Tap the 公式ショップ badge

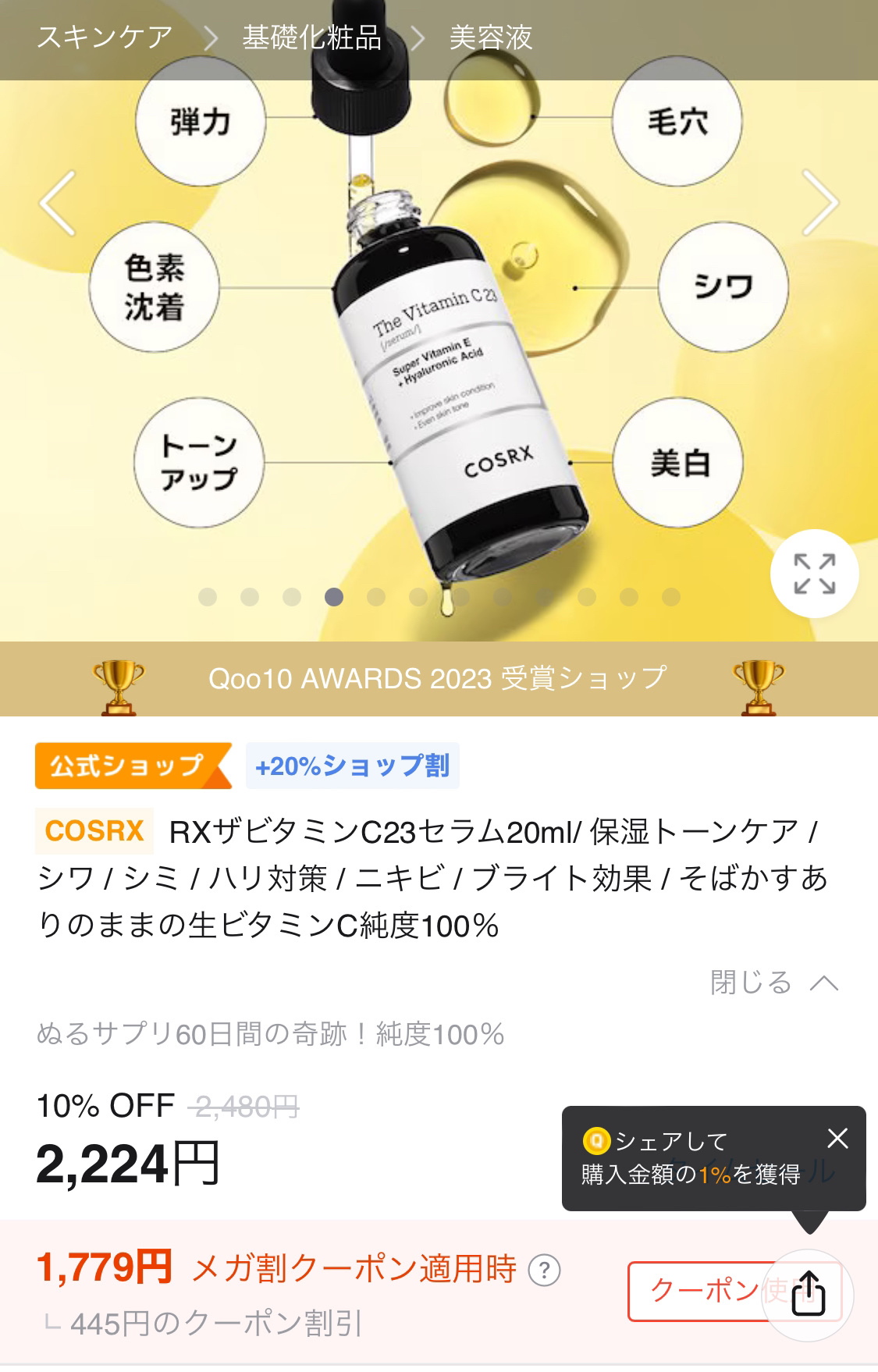pyautogui.click(x=131, y=766)
